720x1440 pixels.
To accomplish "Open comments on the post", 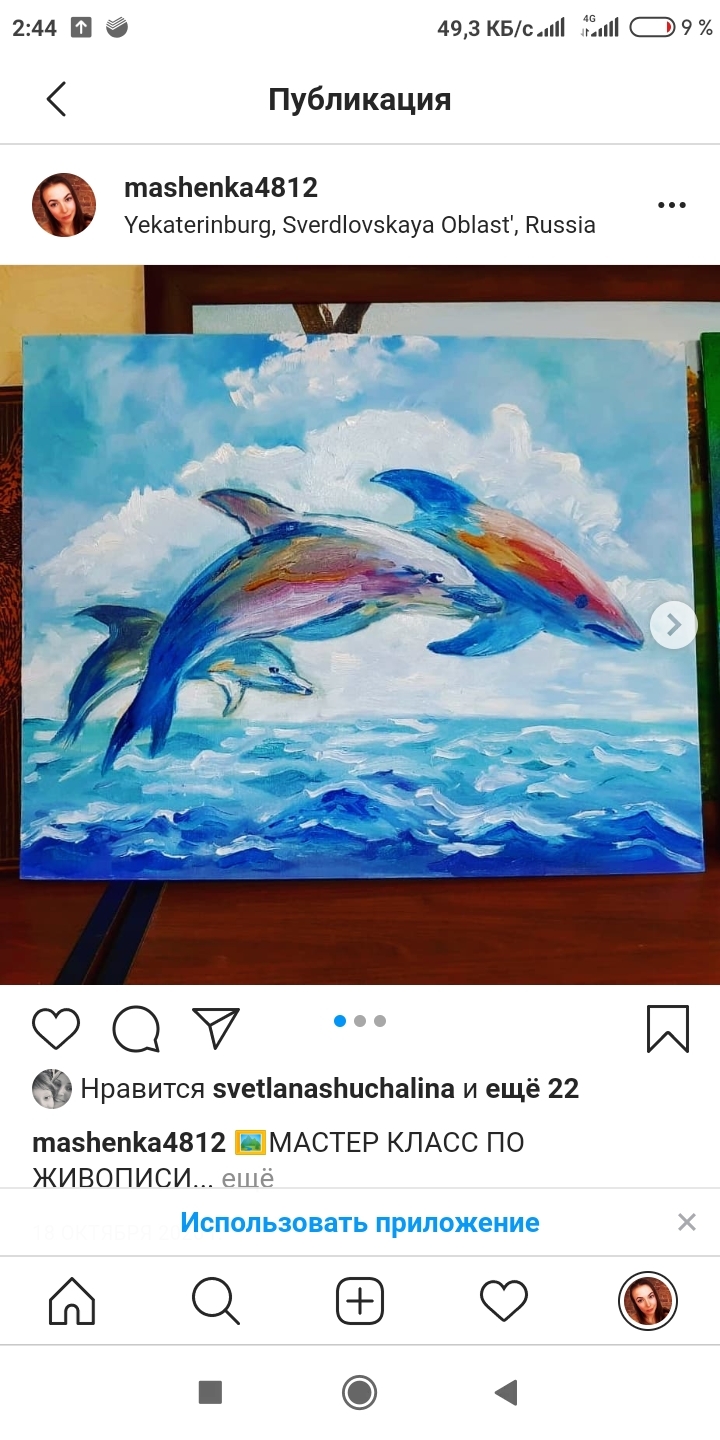I will [x=136, y=1028].
